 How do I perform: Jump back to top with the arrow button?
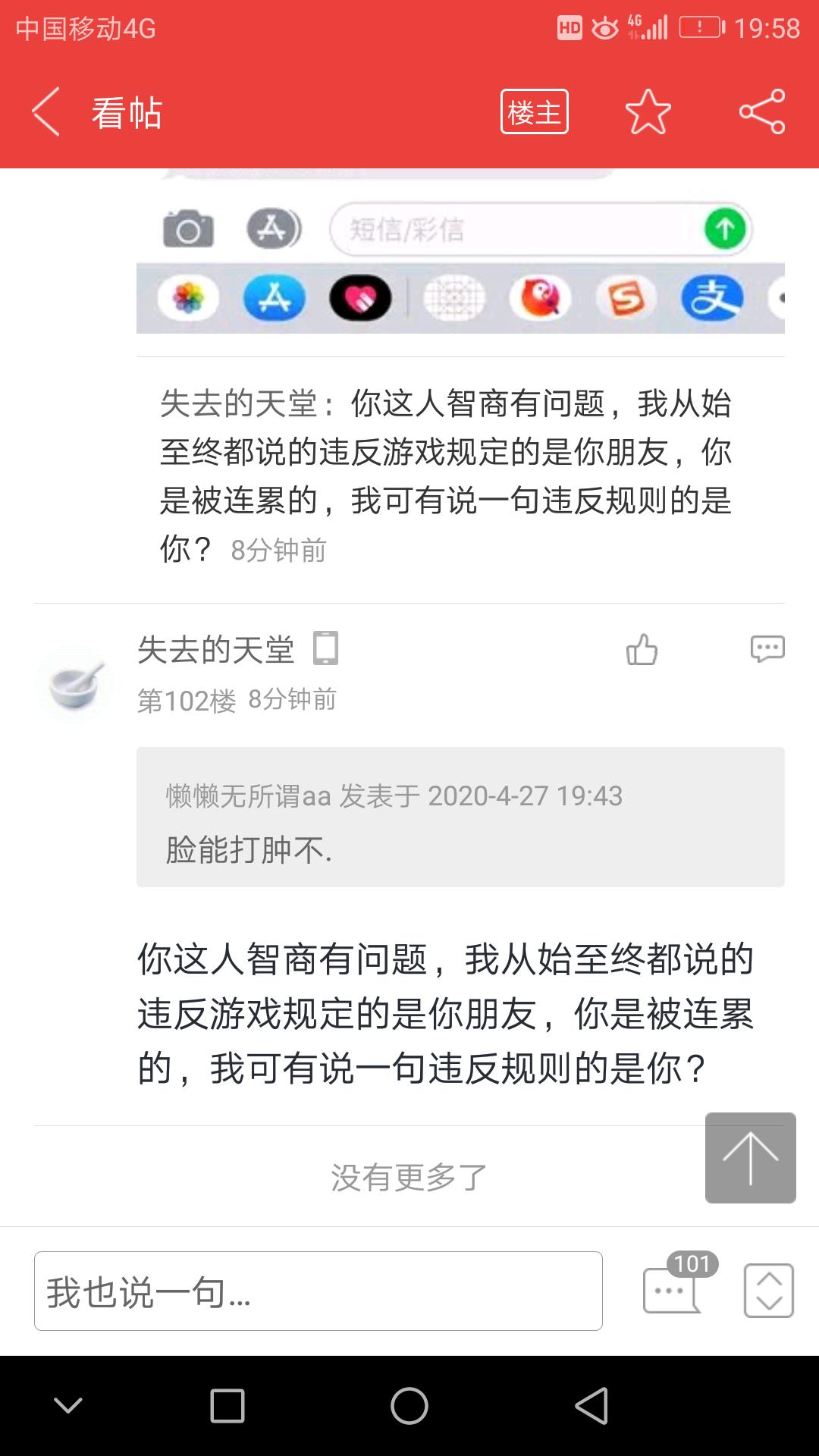pyautogui.click(x=750, y=1157)
